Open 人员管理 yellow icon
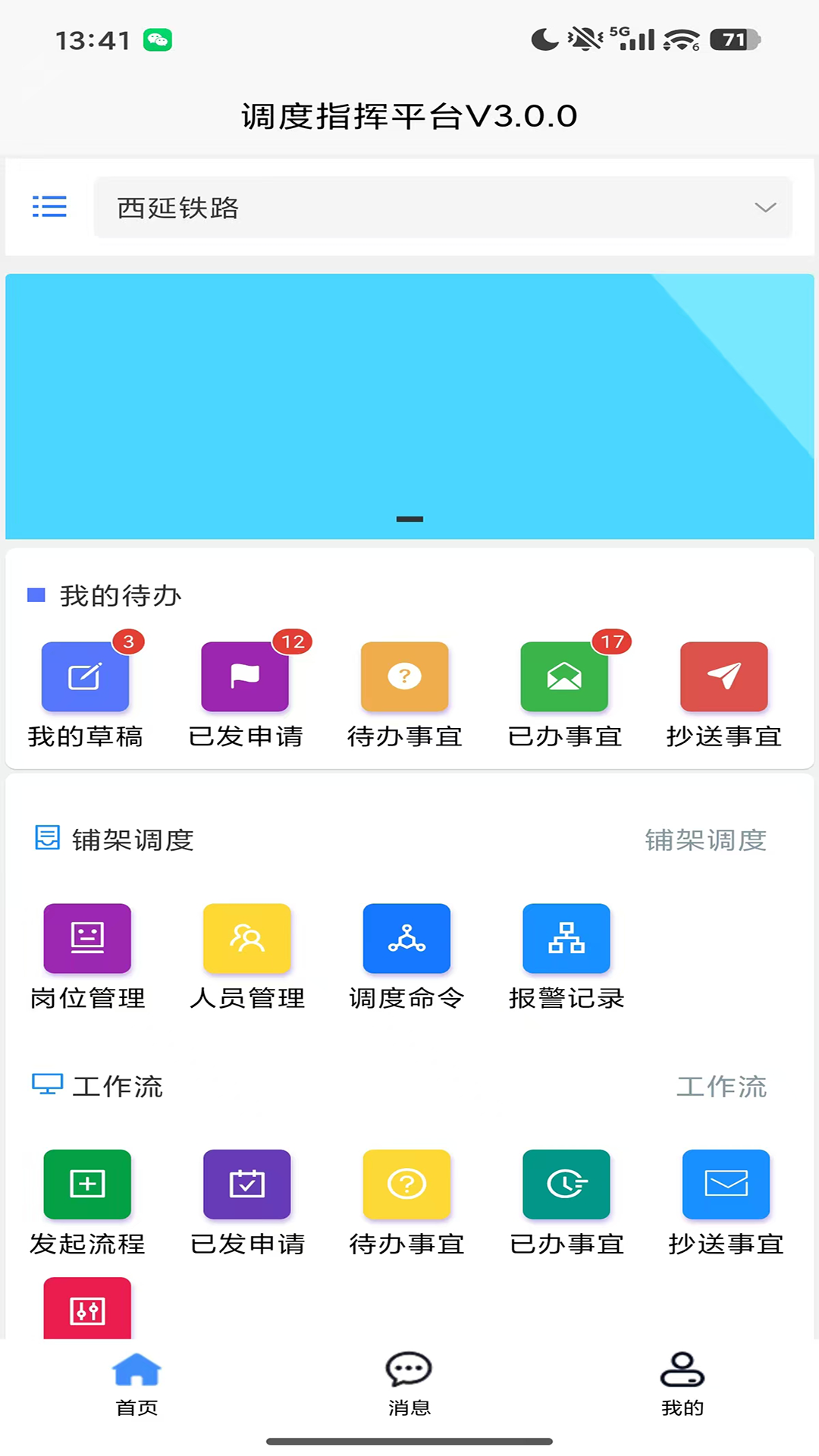Screen dimensions: 819x1456 (x=247, y=938)
